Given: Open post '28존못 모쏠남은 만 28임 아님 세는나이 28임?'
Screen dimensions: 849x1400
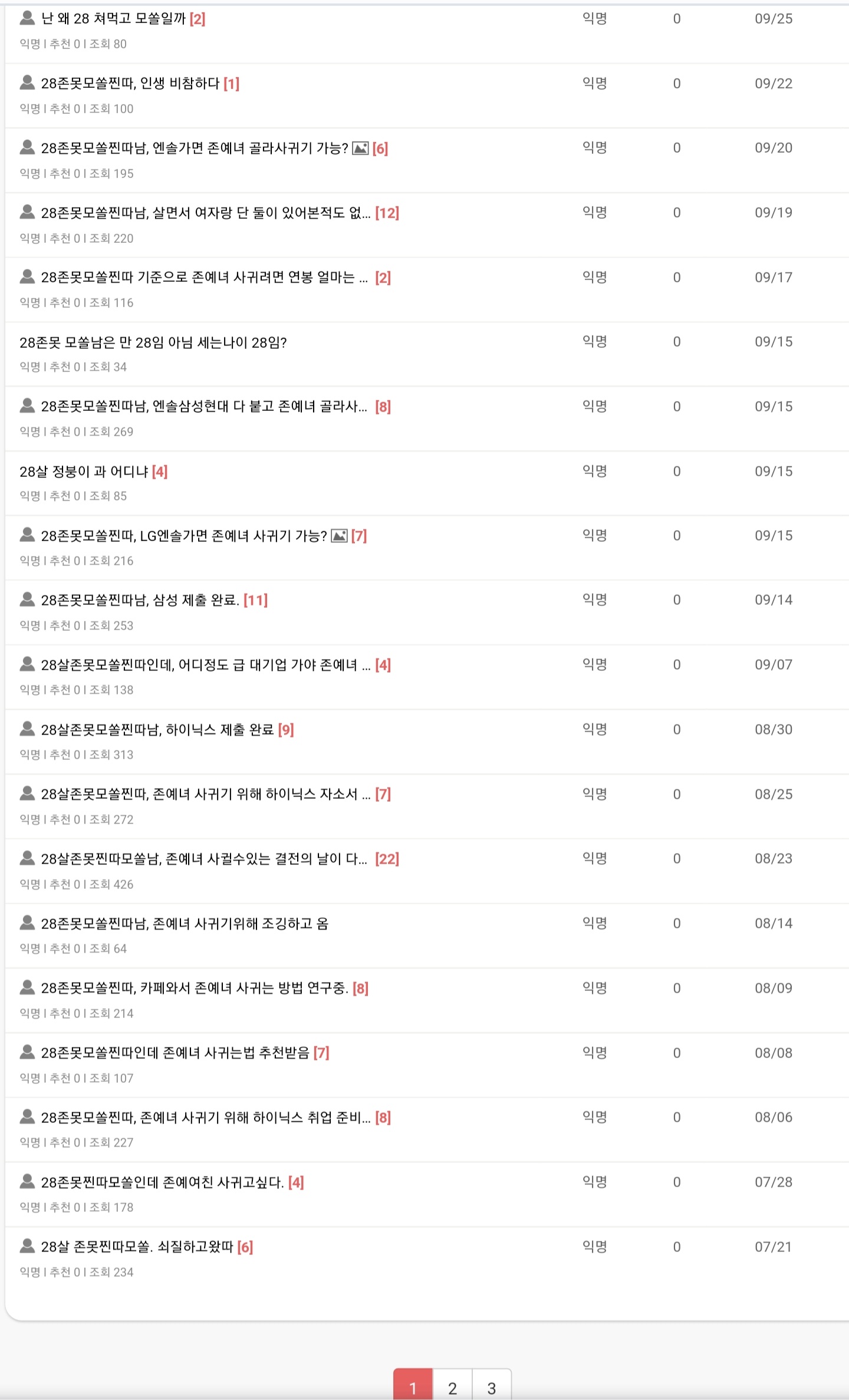Looking at the screenshot, I should pos(153,342).
